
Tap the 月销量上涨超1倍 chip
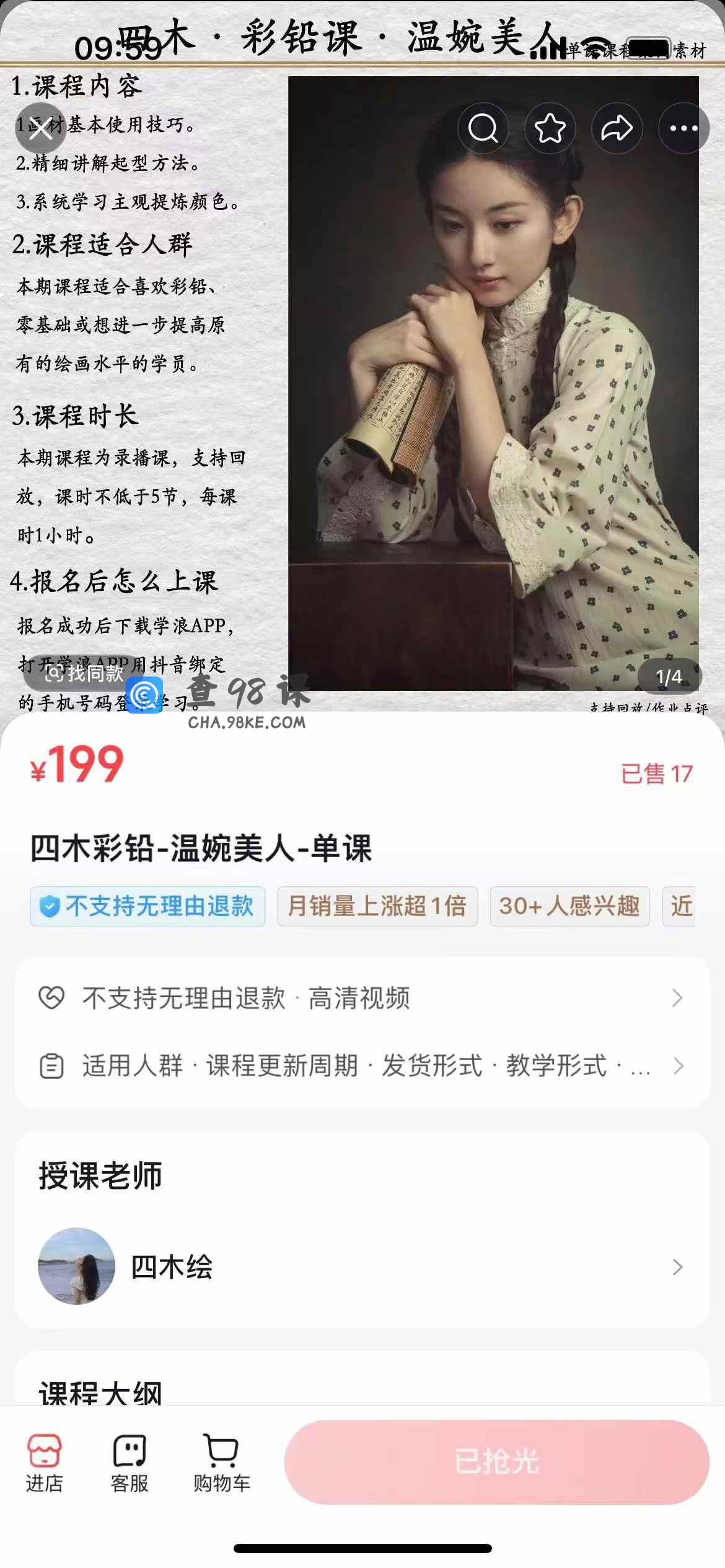click(x=377, y=906)
